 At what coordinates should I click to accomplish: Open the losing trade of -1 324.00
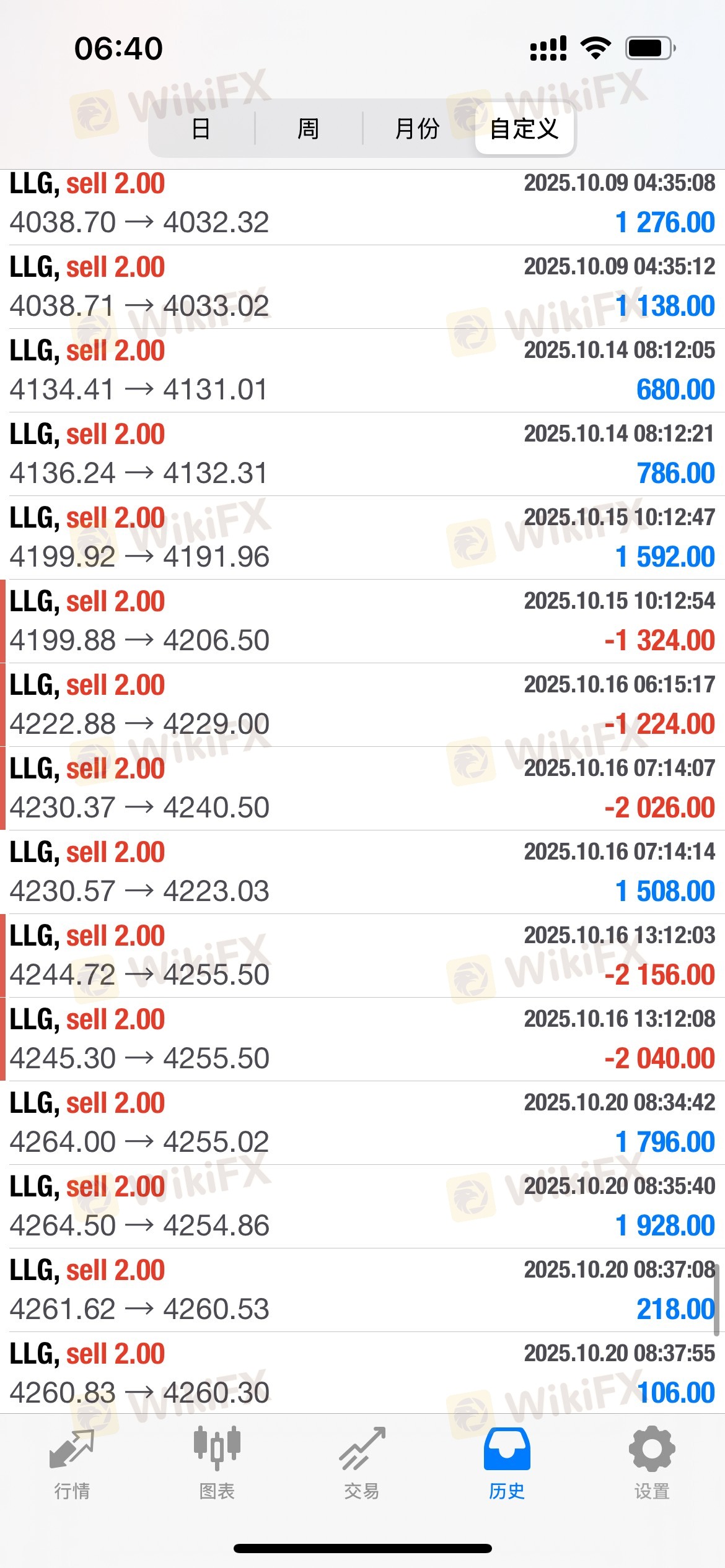point(362,621)
